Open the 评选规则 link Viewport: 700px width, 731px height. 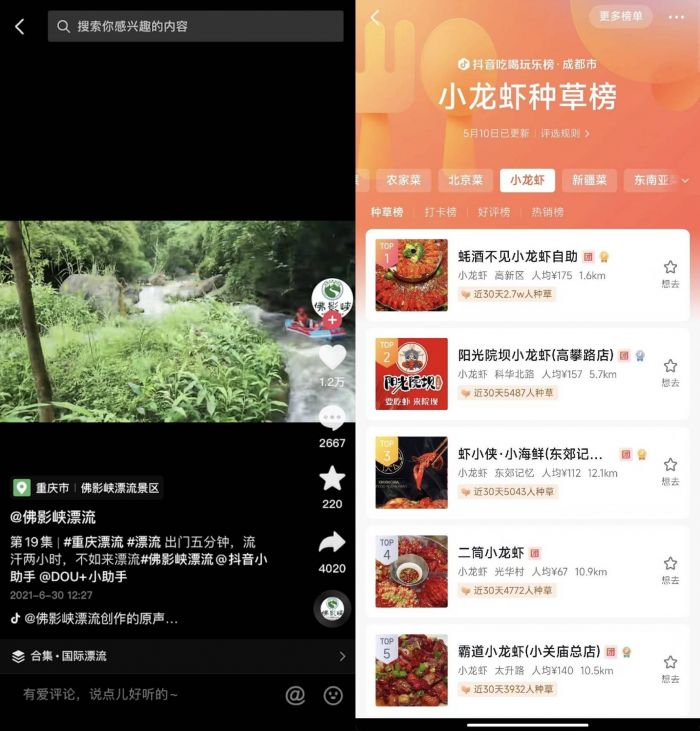[565, 133]
